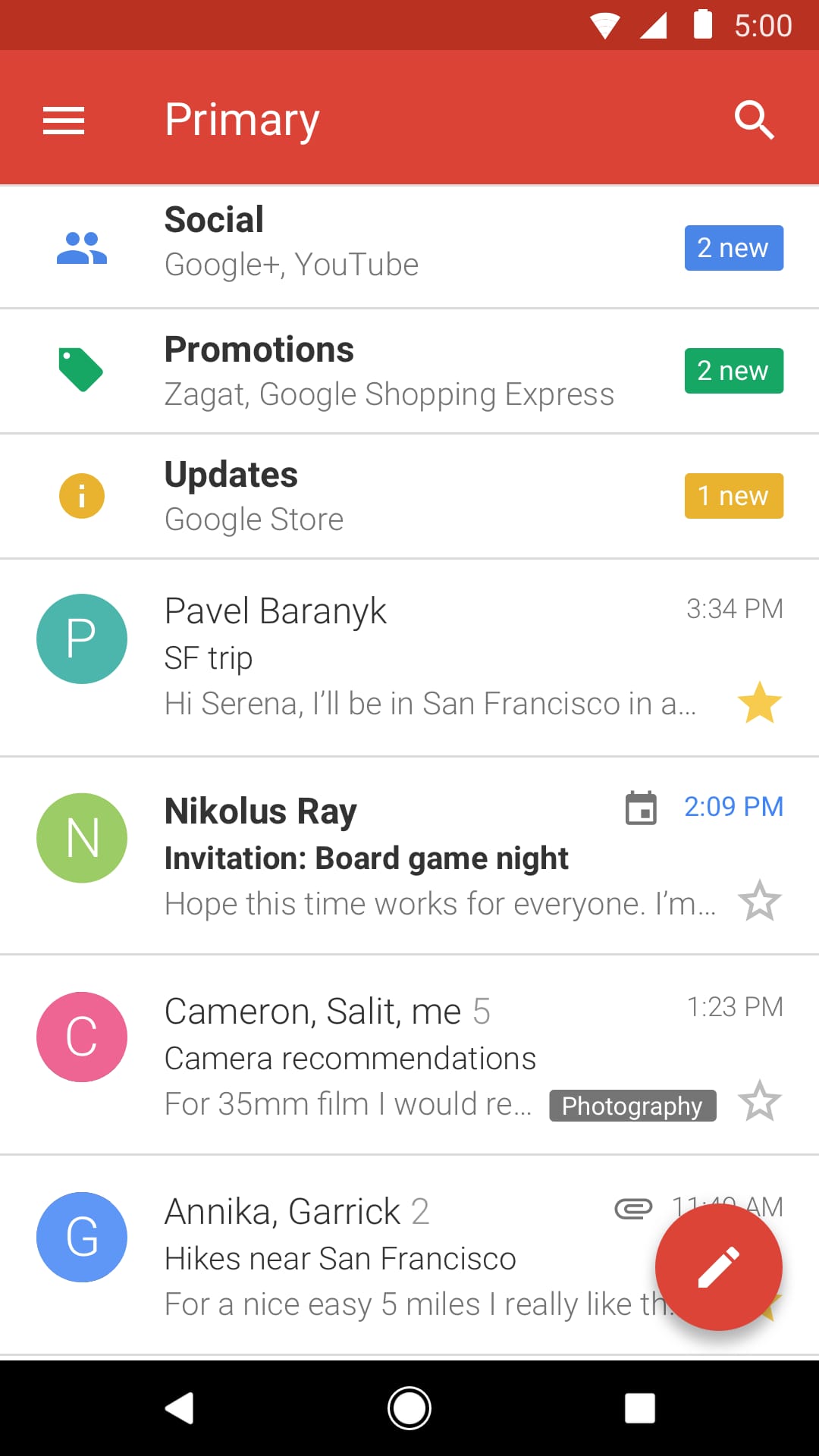Image resolution: width=819 pixels, height=1456 pixels.
Task: Open the navigation drawer menu
Action: click(64, 119)
